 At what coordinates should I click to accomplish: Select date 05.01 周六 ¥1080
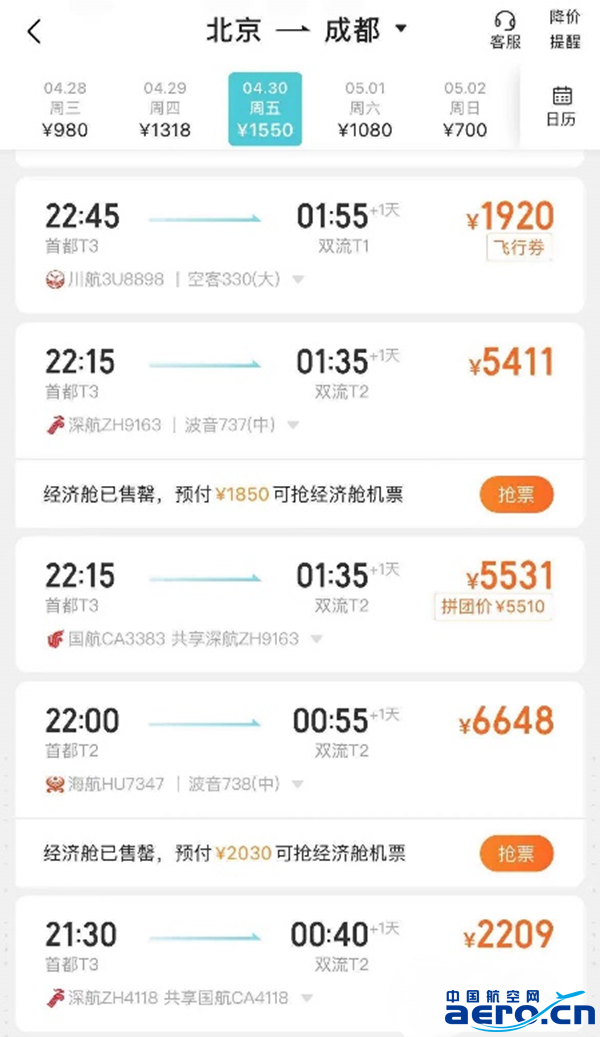[x=364, y=109]
